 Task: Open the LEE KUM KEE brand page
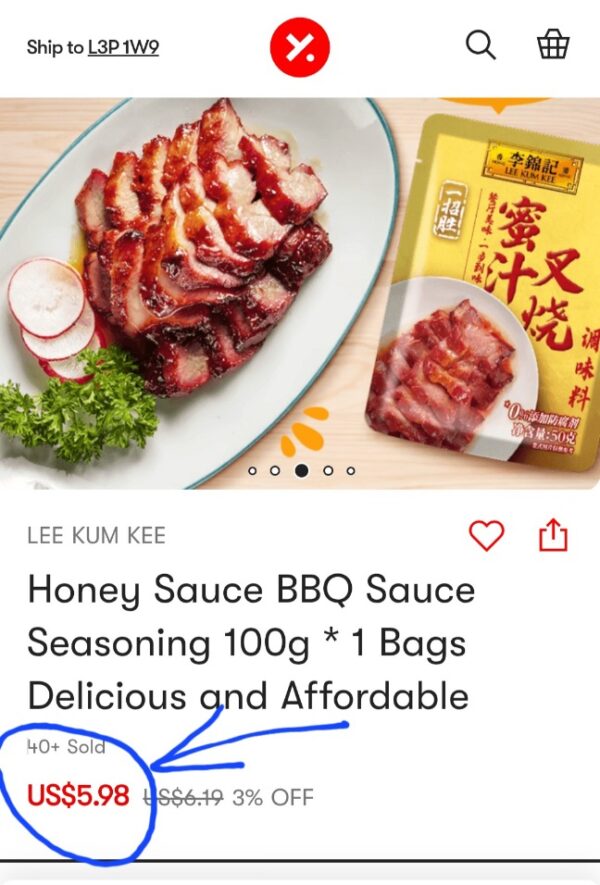pos(96,535)
